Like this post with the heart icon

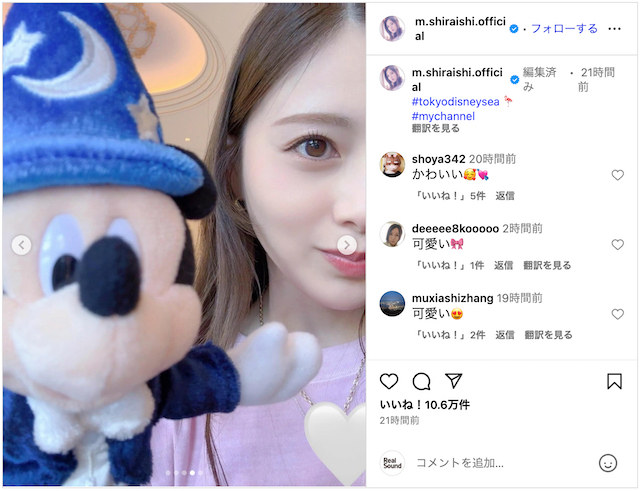[390, 381]
